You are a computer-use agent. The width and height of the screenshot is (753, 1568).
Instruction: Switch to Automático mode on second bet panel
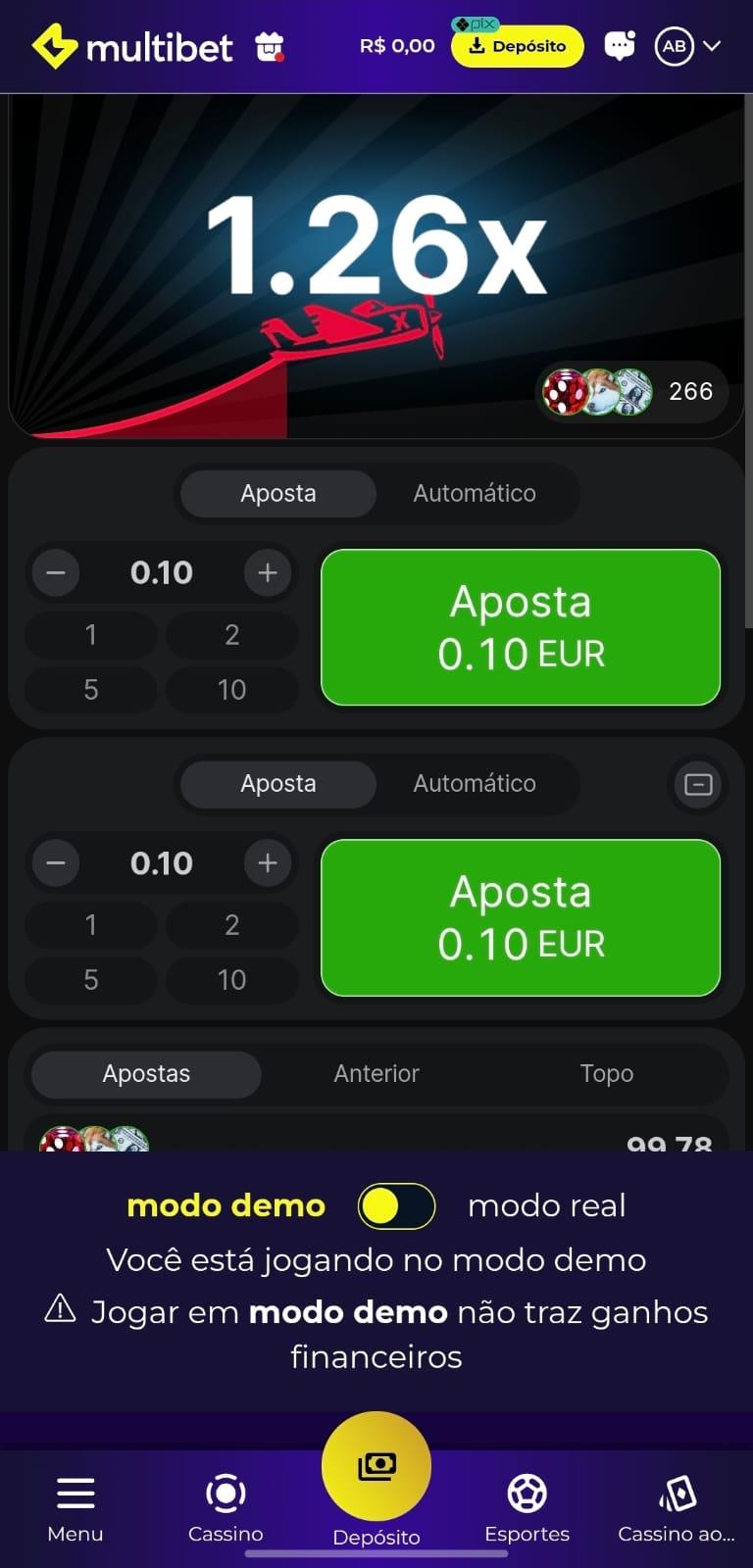pyautogui.click(x=475, y=784)
